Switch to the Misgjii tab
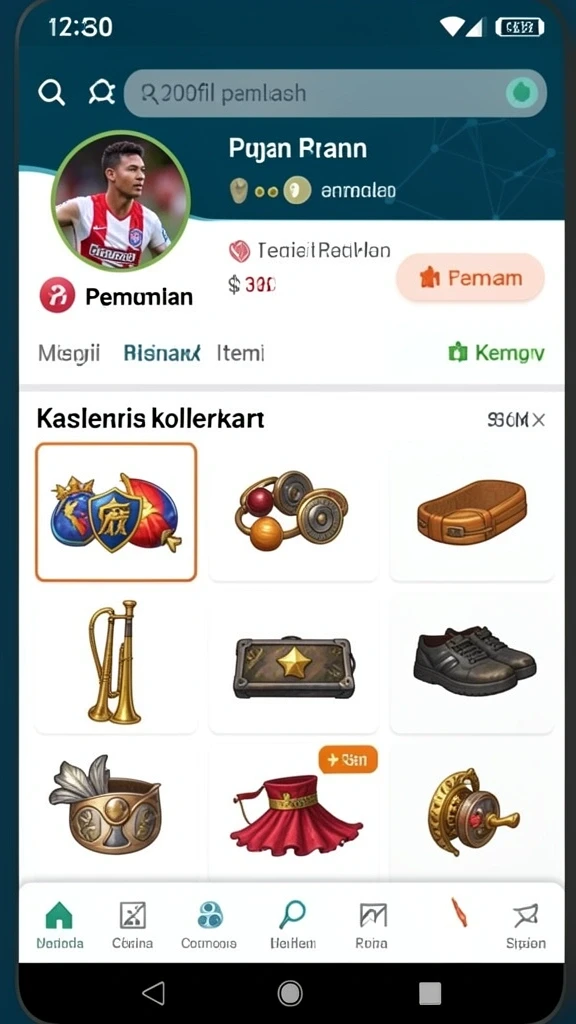The image size is (576, 1024). click(x=69, y=353)
